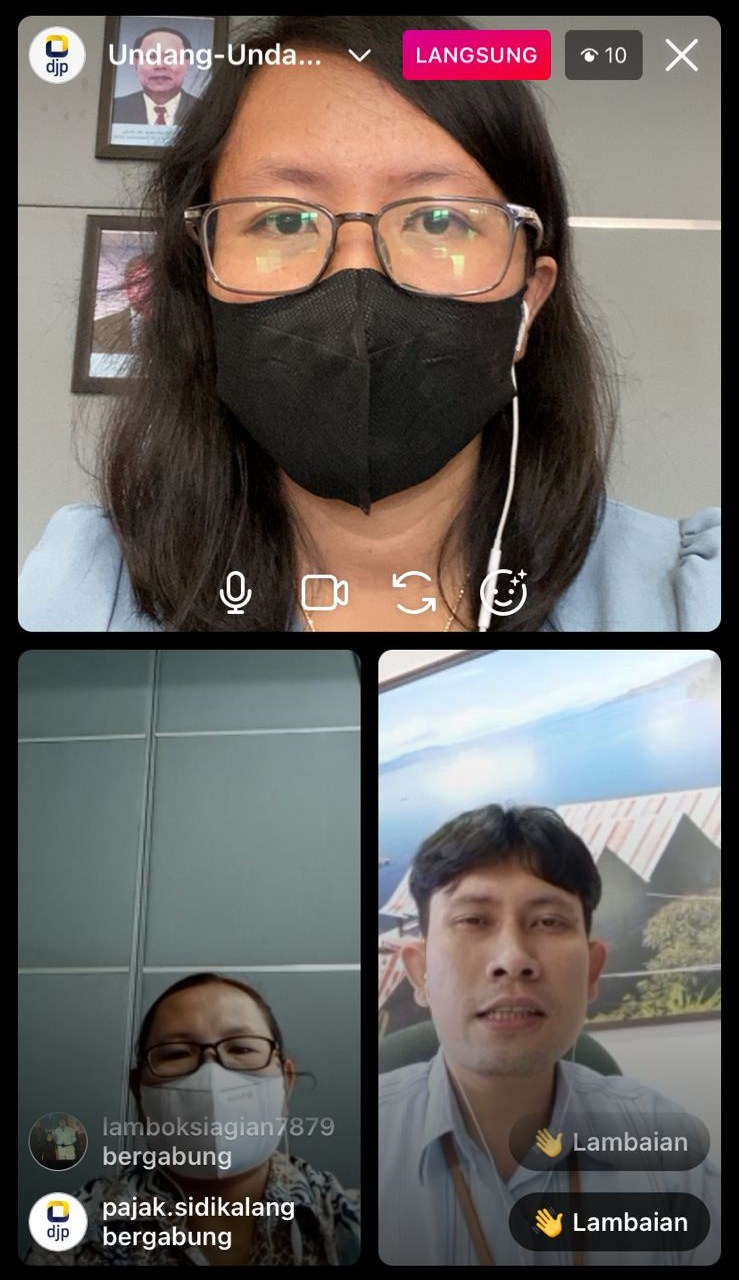Screen dimensions: 739x1280
Task: Open the viewer count list
Action: [603, 55]
